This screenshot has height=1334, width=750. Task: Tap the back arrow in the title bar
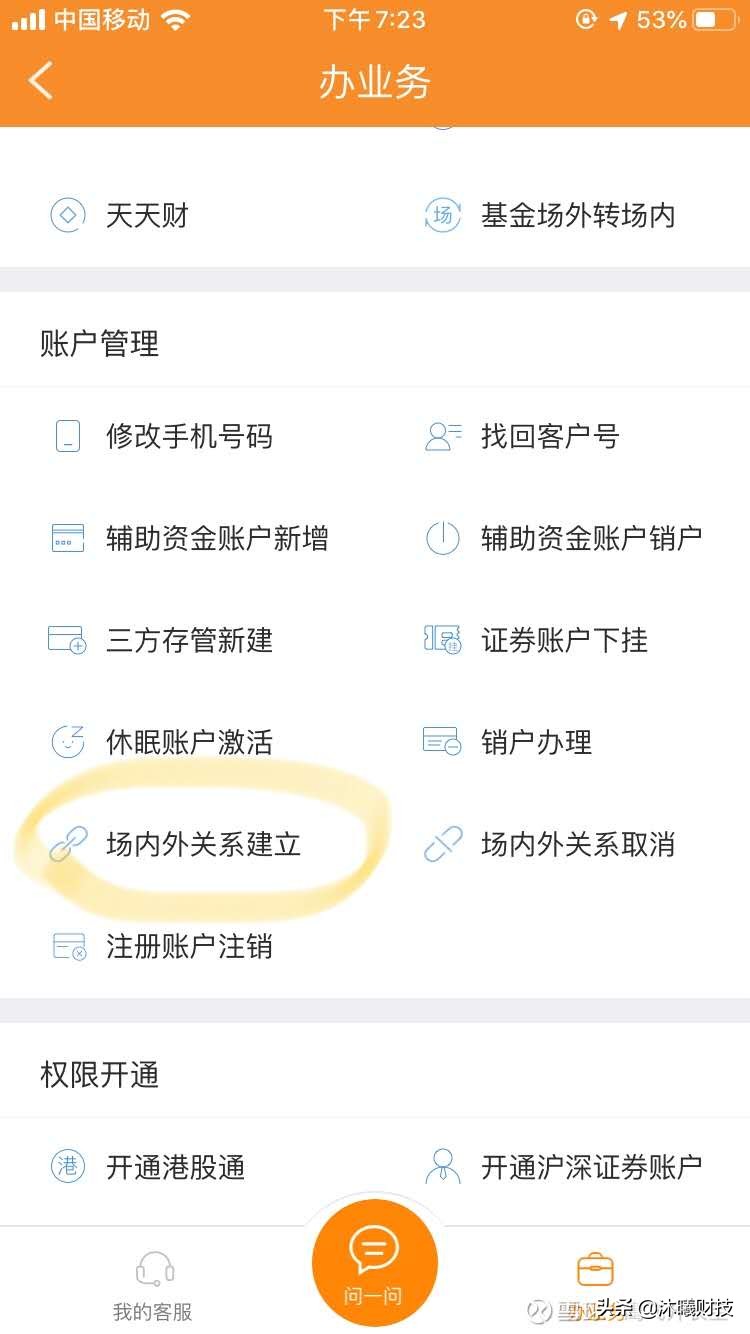[x=40, y=82]
